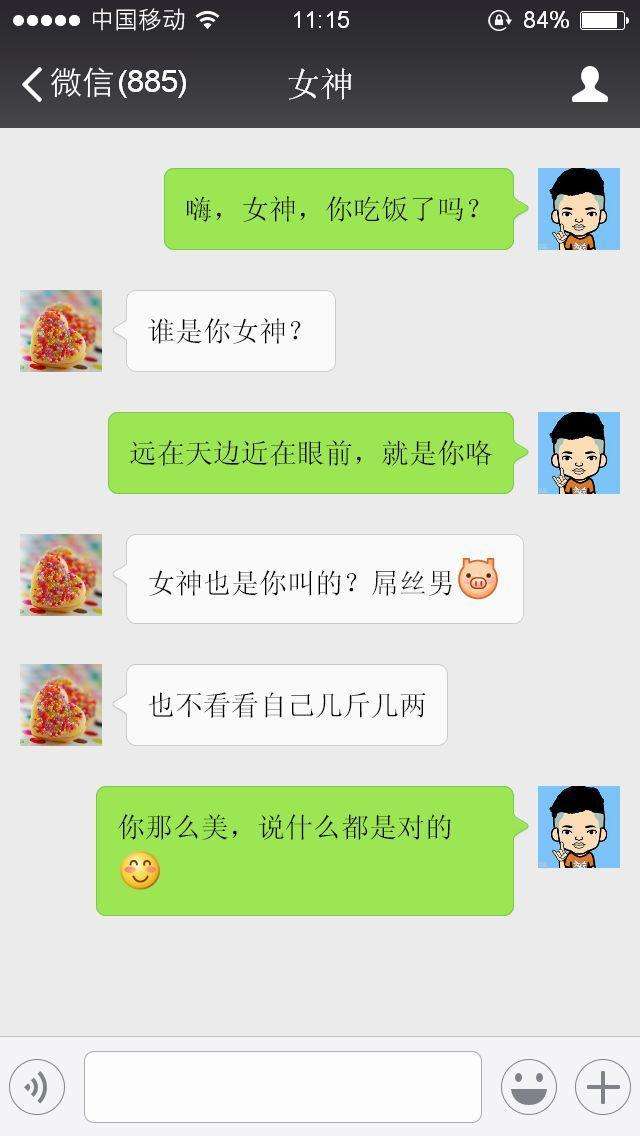Switch to voice message input
Viewport: 640px width, 1136px height.
(37, 1087)
